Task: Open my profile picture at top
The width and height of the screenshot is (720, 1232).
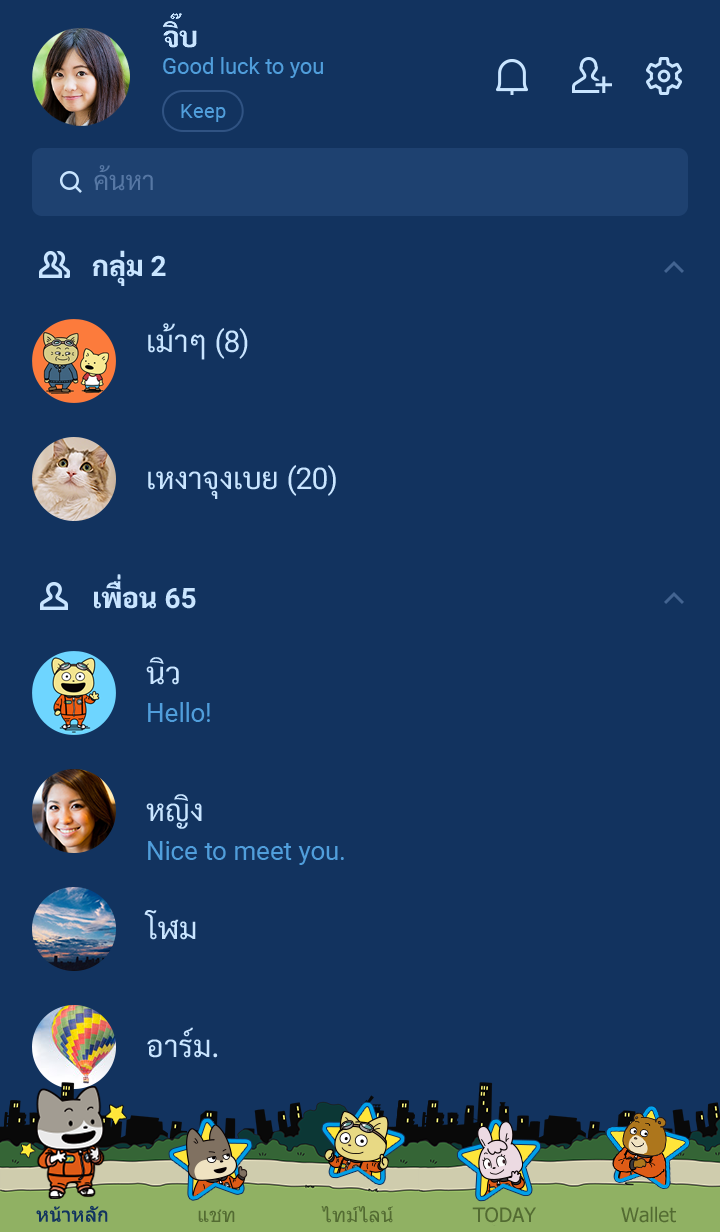Action: tap(81, 77)
